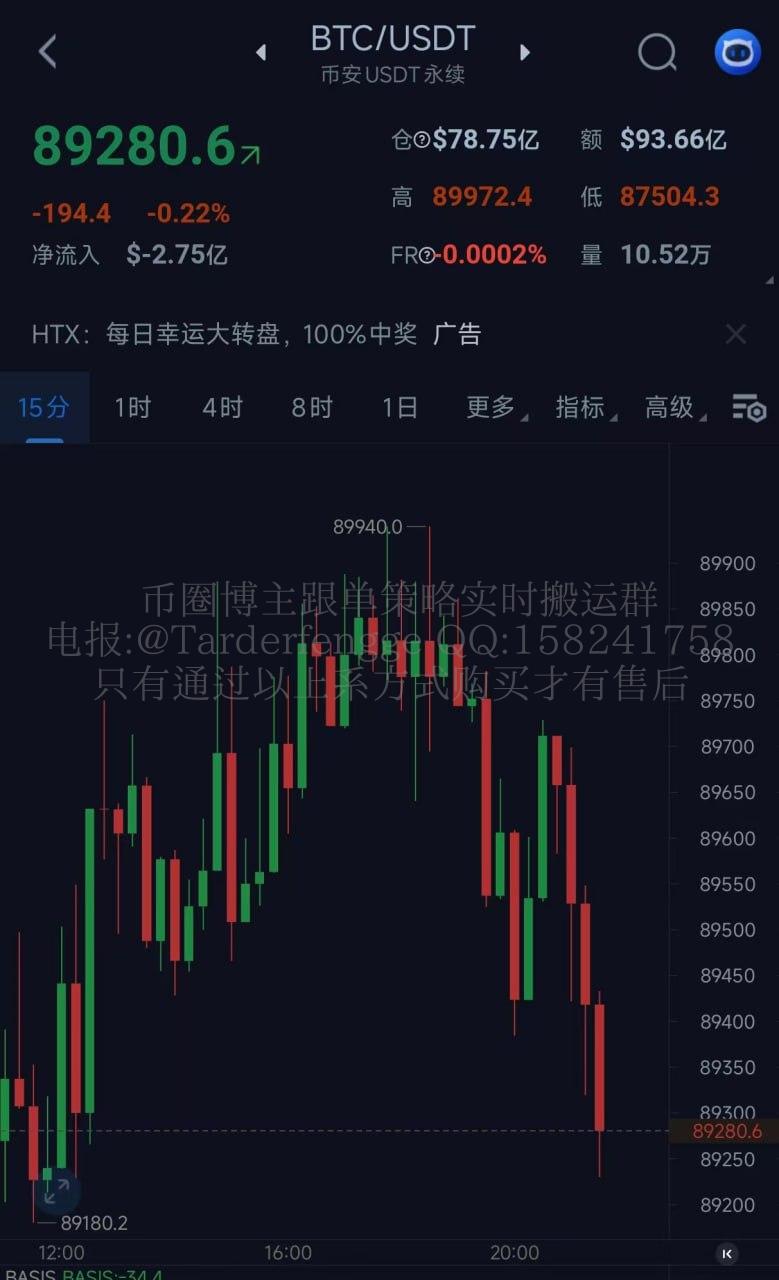
Task: Switch to the previous trading pair
Action: tap(261, 52)
